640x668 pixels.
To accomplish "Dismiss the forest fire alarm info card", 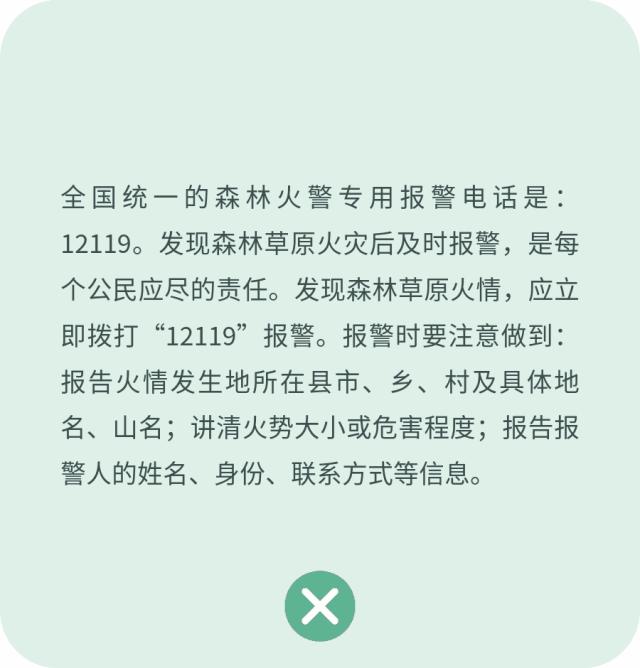I will [320, 605].
